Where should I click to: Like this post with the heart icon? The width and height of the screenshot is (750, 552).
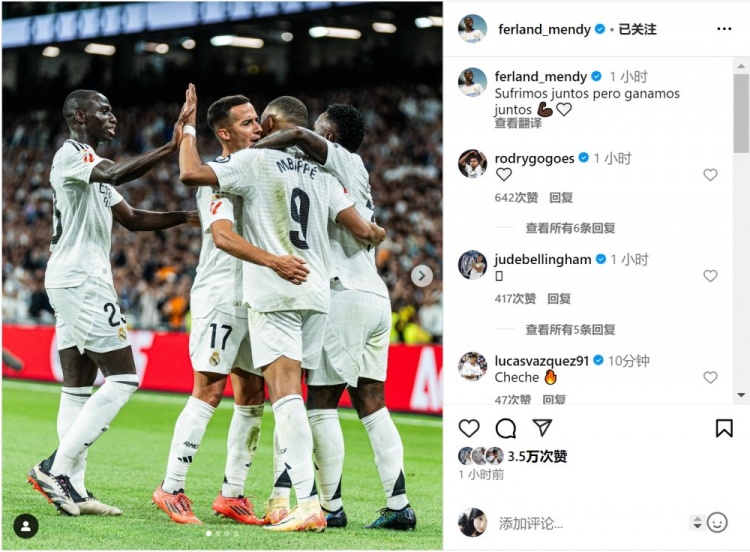pyautogui.click(x=469, y=428)
